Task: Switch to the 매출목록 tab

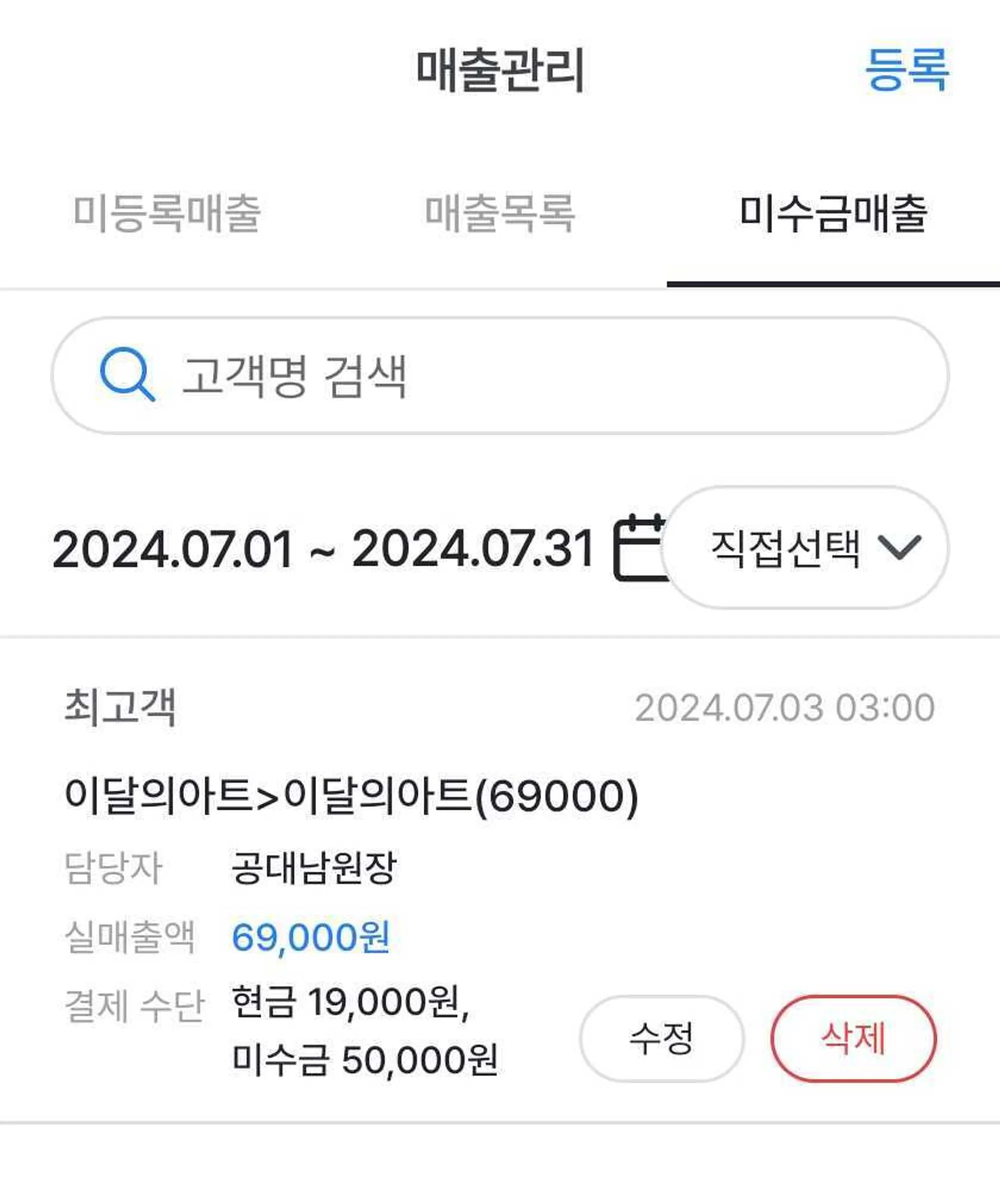Action: pos(499,213)
